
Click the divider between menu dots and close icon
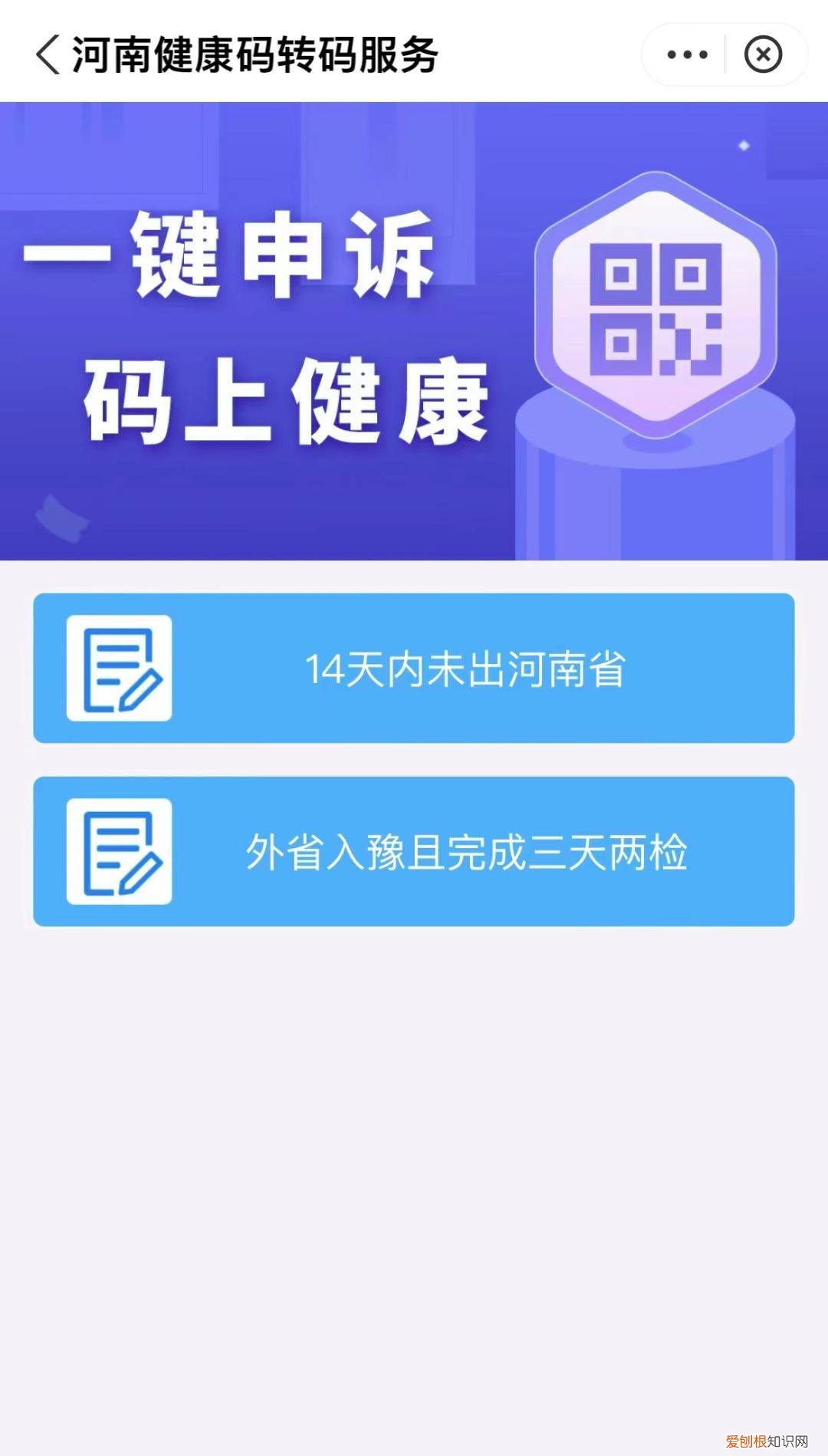tap(724, 54)
